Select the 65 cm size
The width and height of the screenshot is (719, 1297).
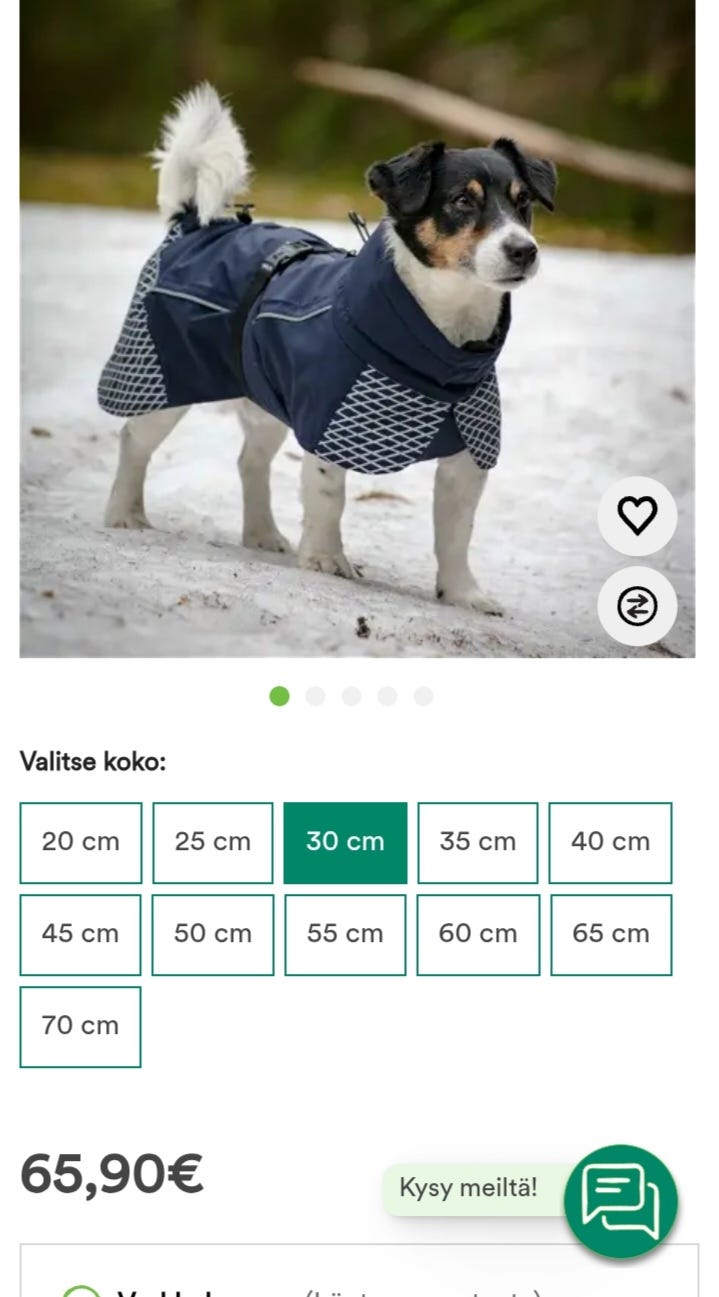point(610,934)
